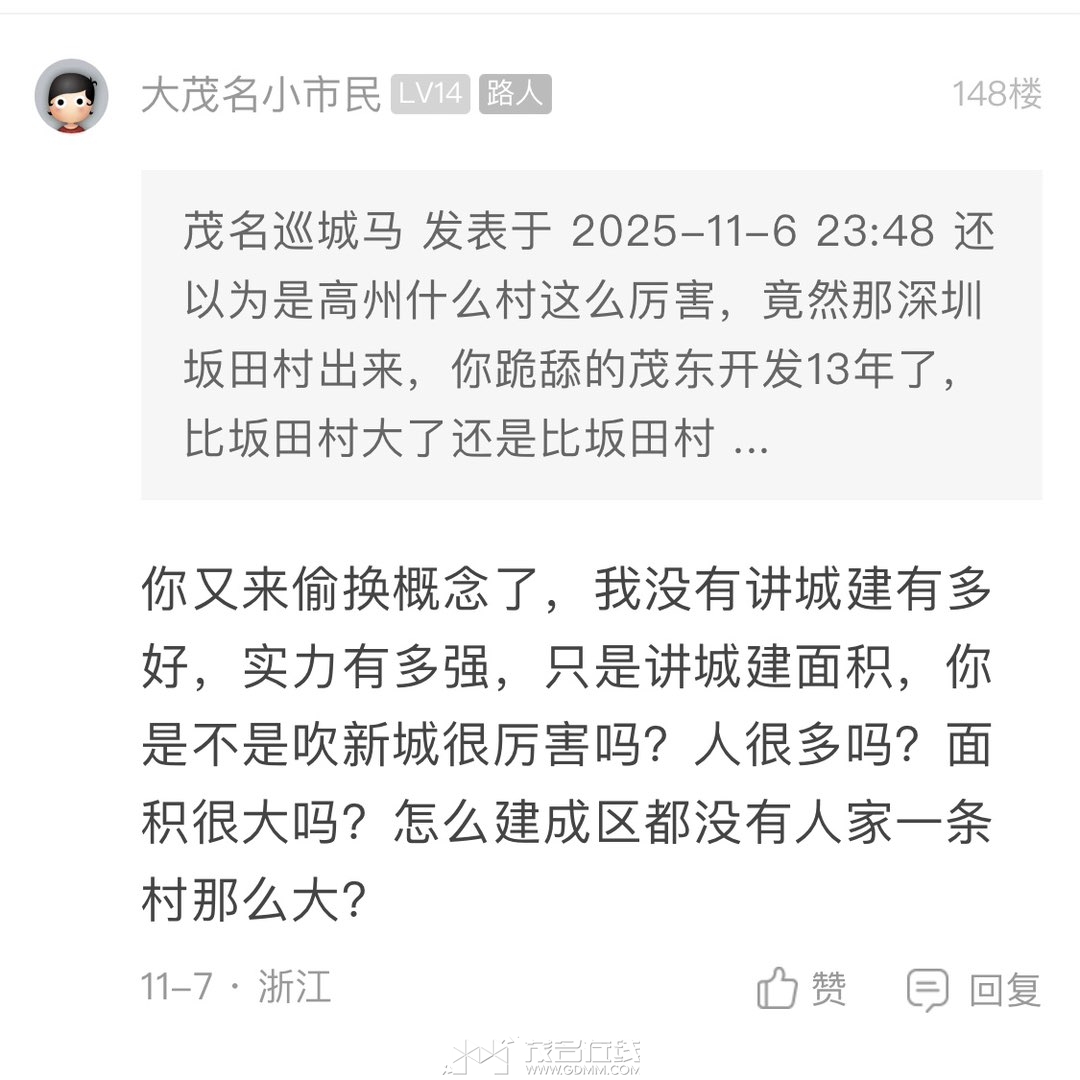The height and width of the screenshot is (1080, 1080).
Task: Tap the username 大茂名小市民
Action: [x=261, y=96]
